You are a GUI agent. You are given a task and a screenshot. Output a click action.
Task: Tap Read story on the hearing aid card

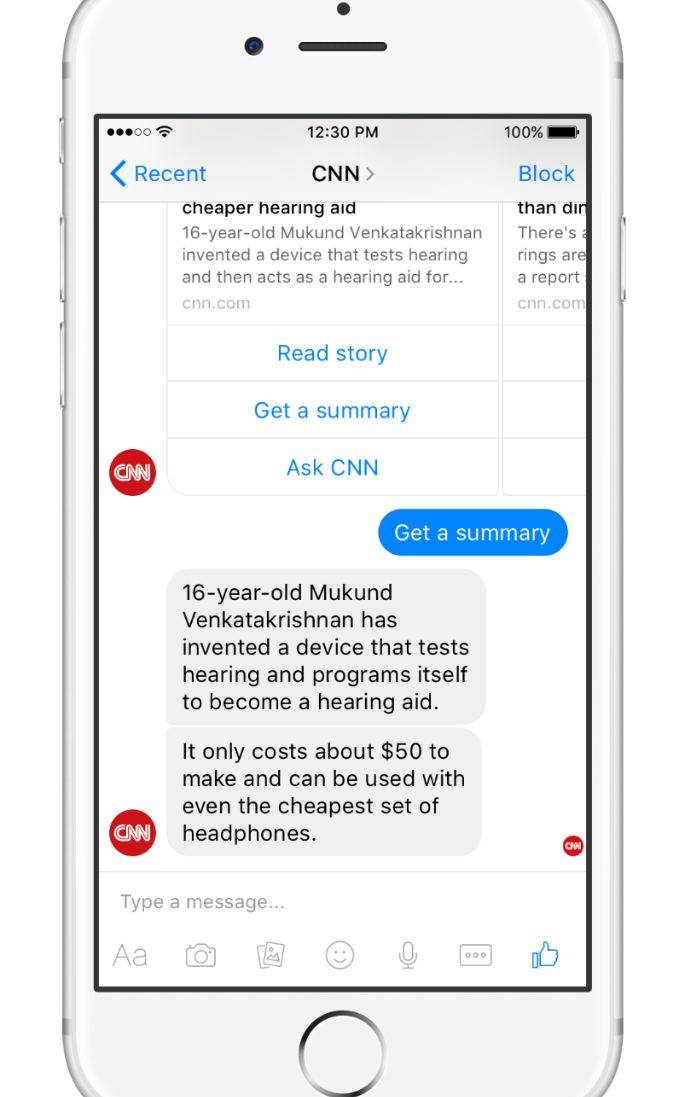[332, 353]
